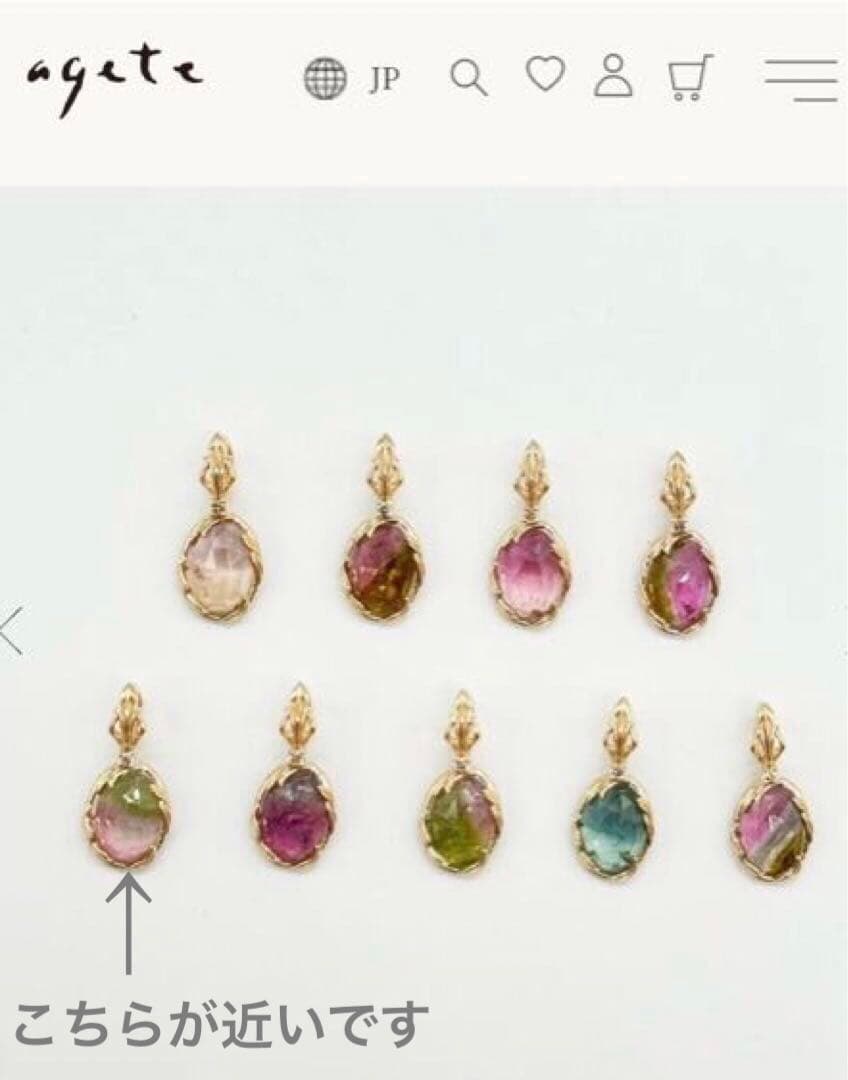The width and height of the screenshot is (848, 1080).
Task: Open the search magnifier
Action: coord(468,78)
